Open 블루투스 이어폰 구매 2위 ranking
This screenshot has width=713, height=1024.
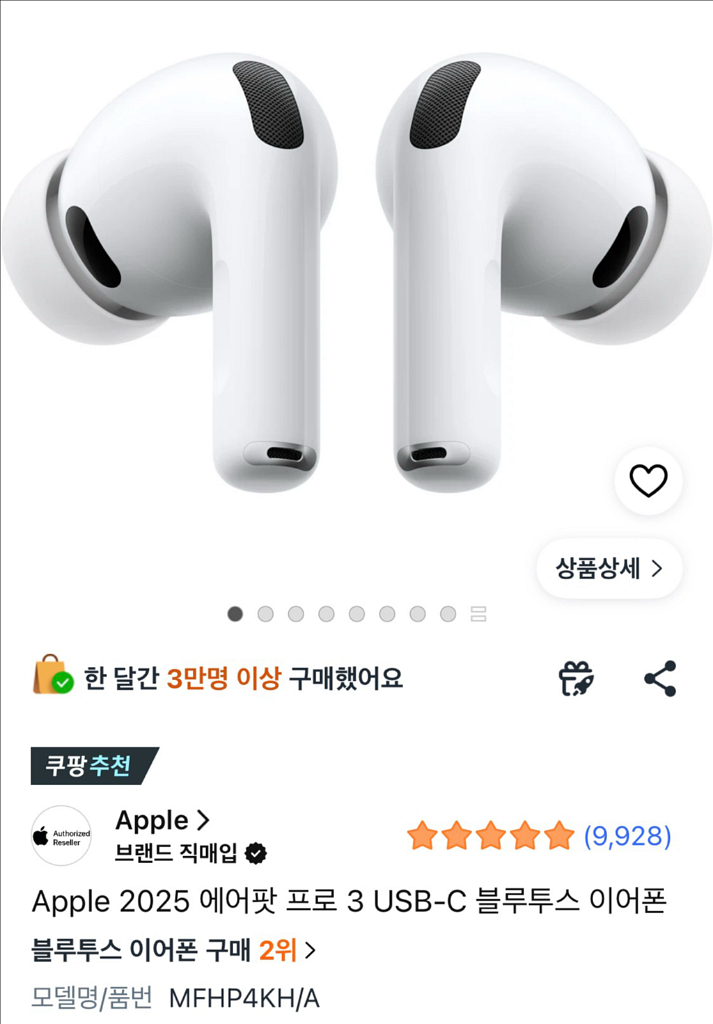pyautogui.click(x=174, y=949)
